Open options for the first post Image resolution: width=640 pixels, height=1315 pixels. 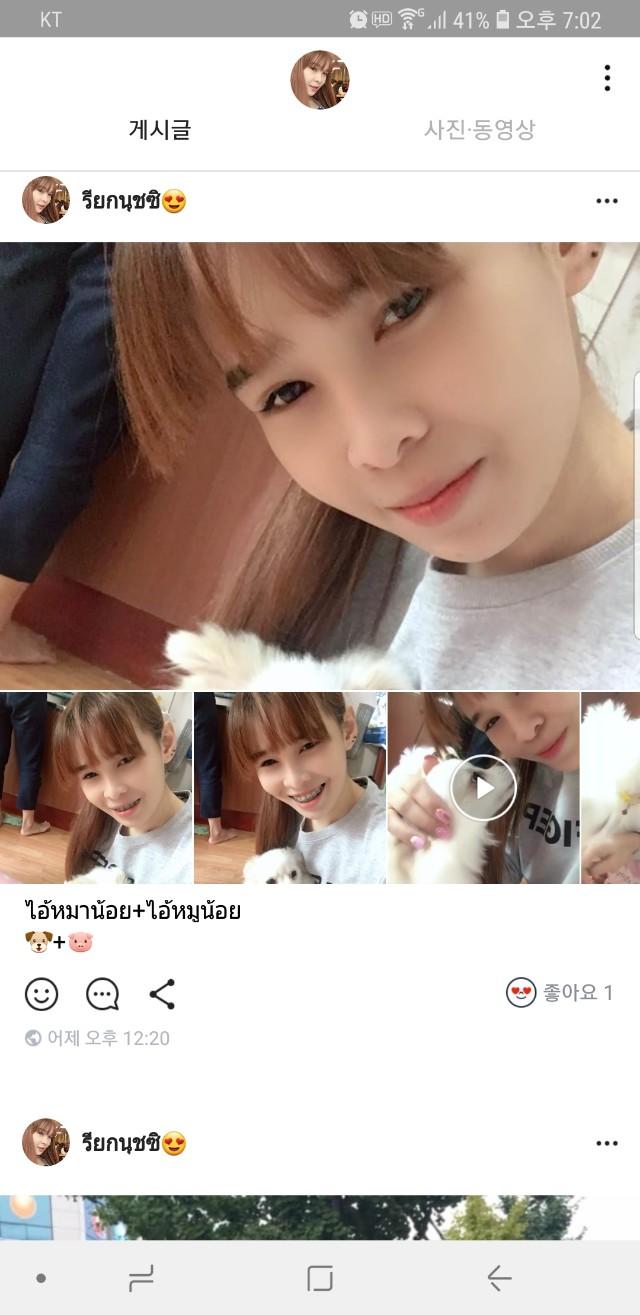[607, 201]
